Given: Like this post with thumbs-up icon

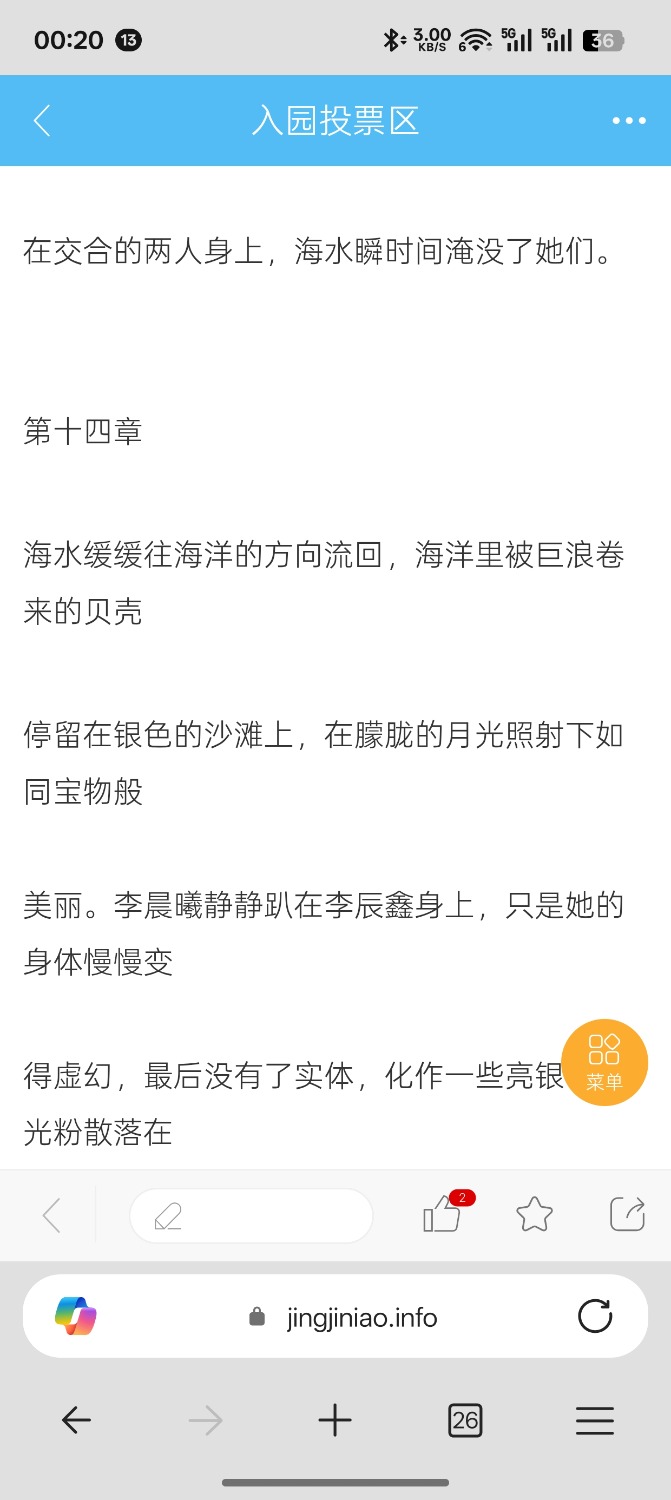Looking at the screenshot, I should tap(443, 1214).
